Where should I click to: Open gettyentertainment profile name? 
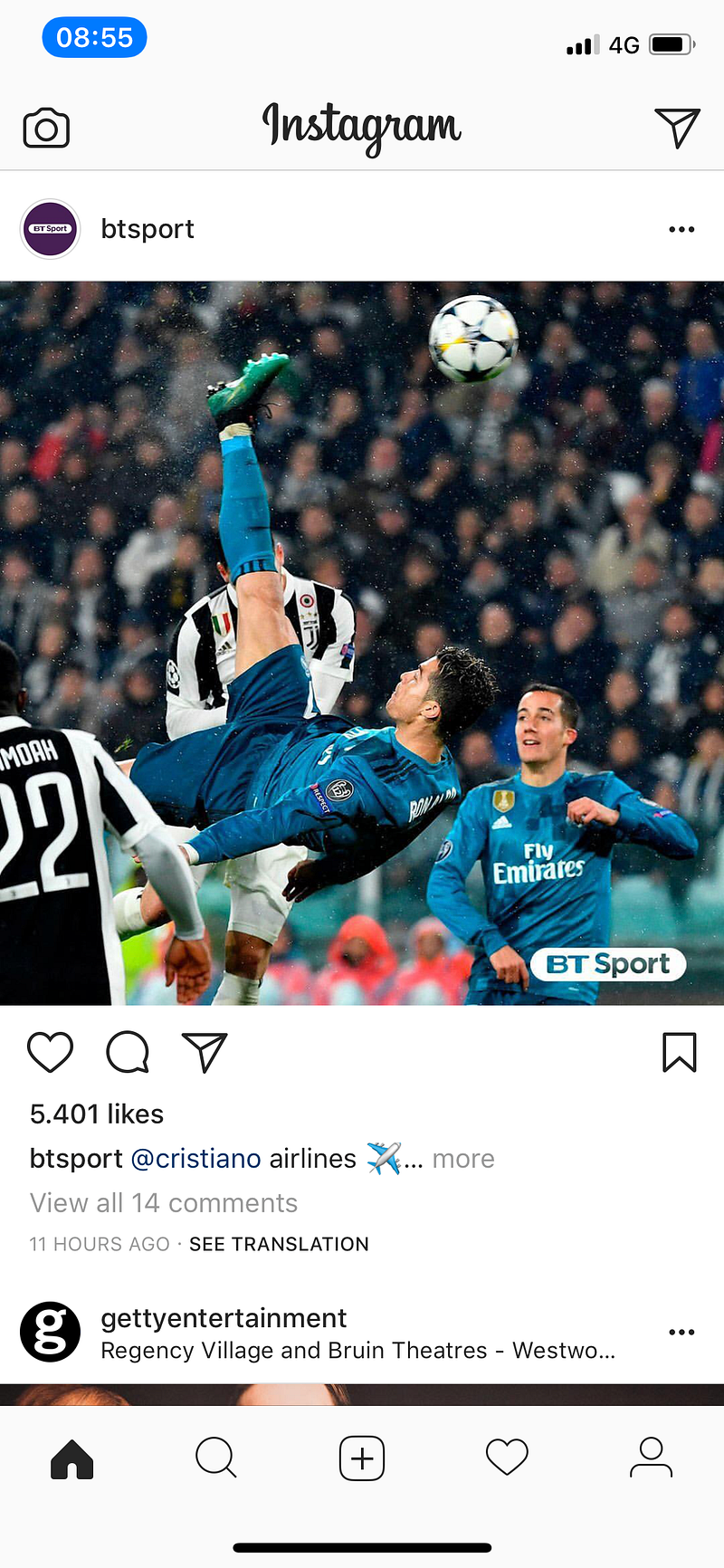224,1318
